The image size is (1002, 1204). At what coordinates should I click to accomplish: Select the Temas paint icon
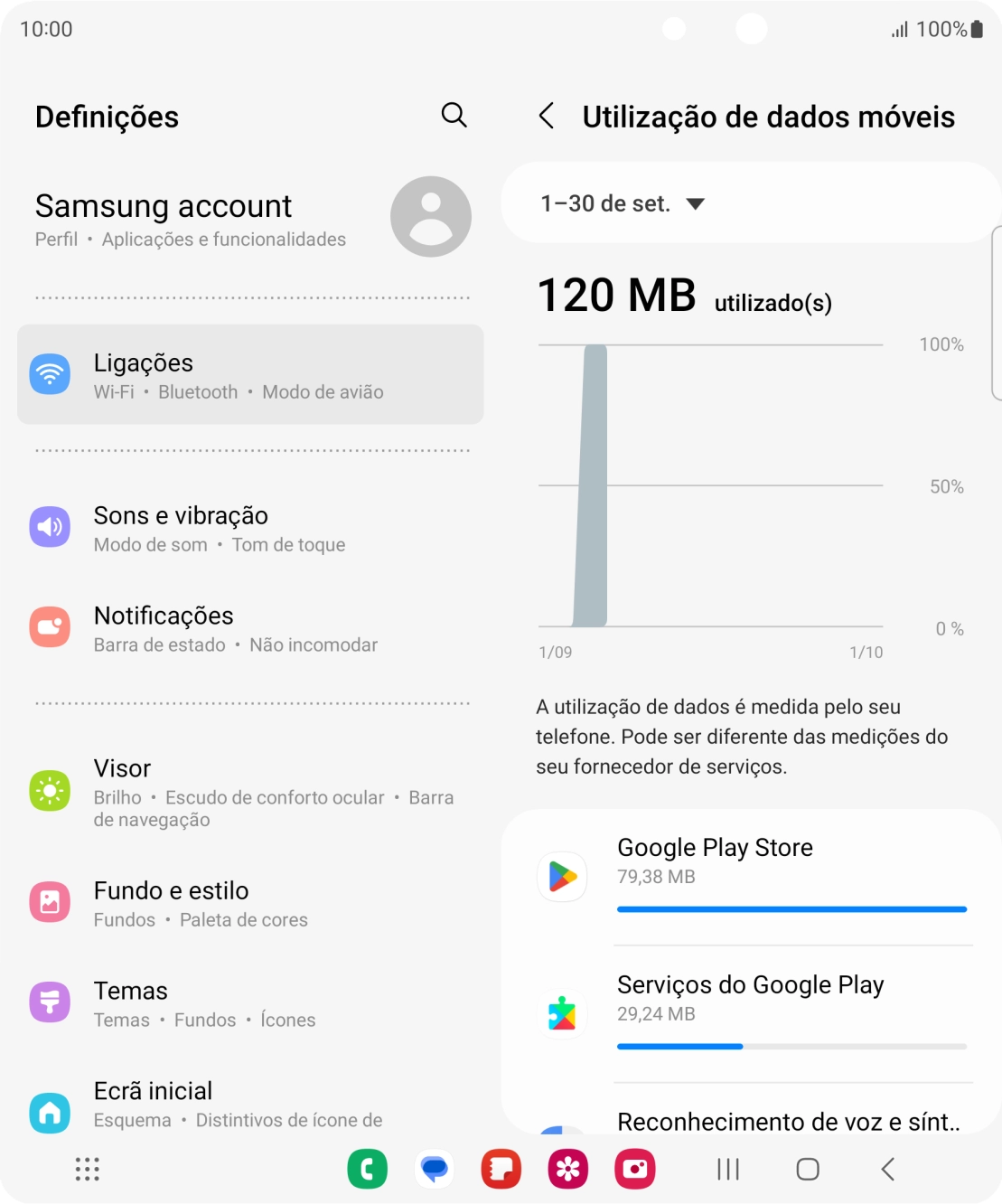tap(50, 1002)
